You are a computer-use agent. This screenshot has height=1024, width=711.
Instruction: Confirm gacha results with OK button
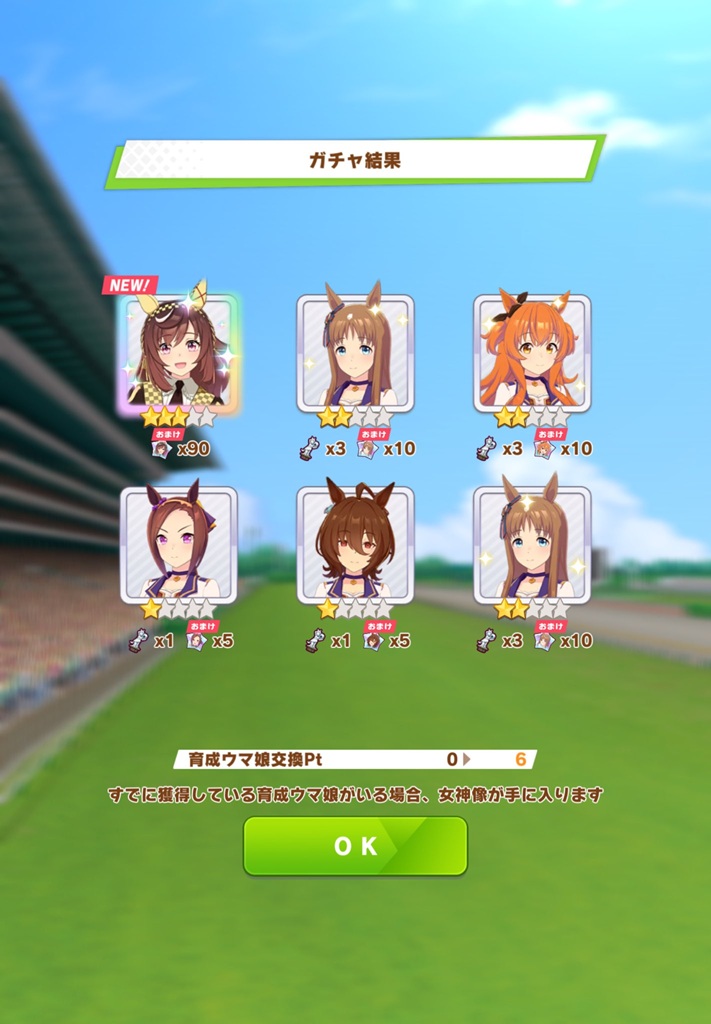tap(355, 846)
